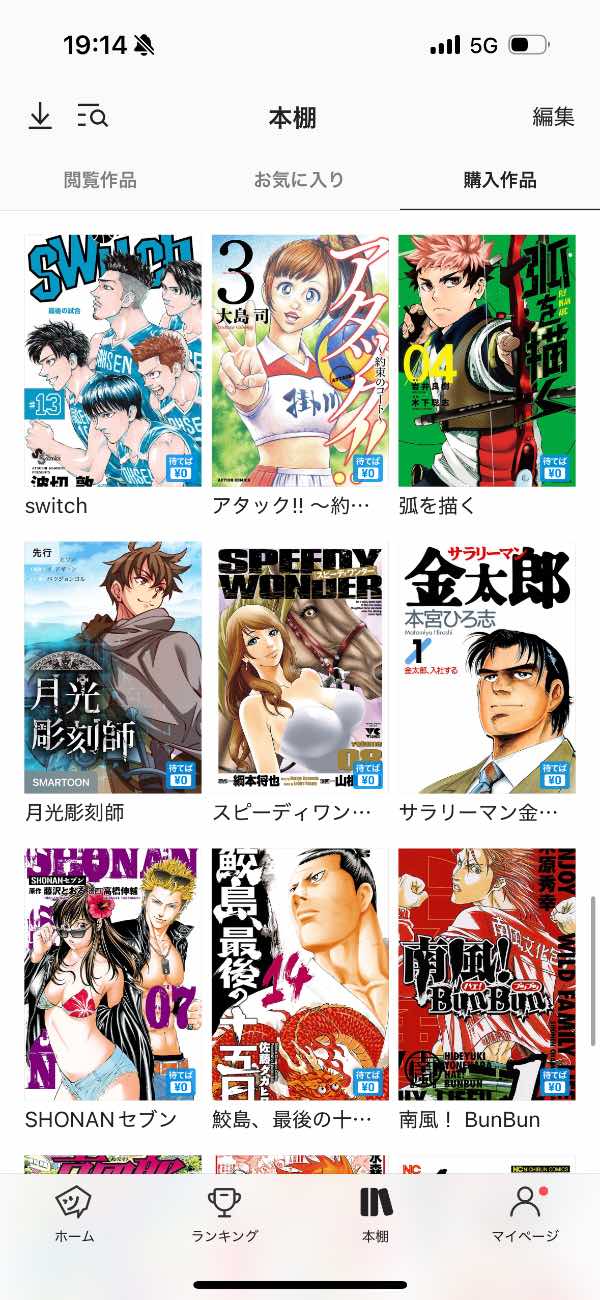
Task: Open the ランキング tab
Action: point(224,1215)
